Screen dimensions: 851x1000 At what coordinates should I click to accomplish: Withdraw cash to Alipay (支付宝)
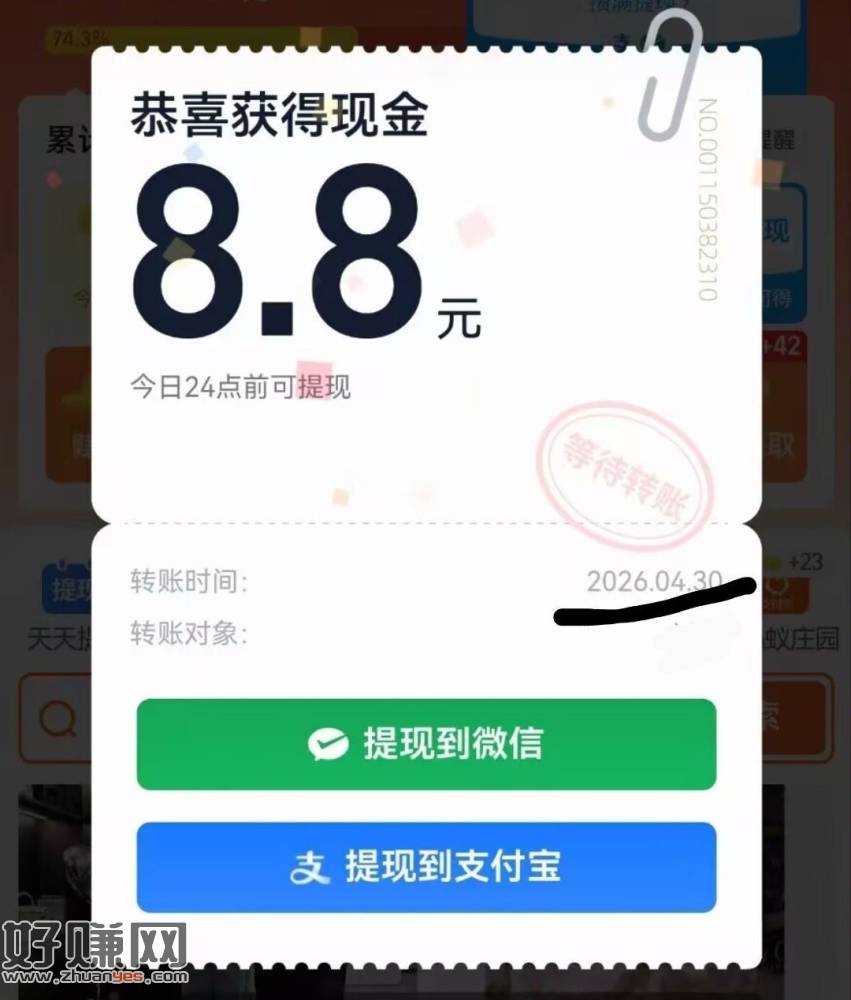(426, 866)
